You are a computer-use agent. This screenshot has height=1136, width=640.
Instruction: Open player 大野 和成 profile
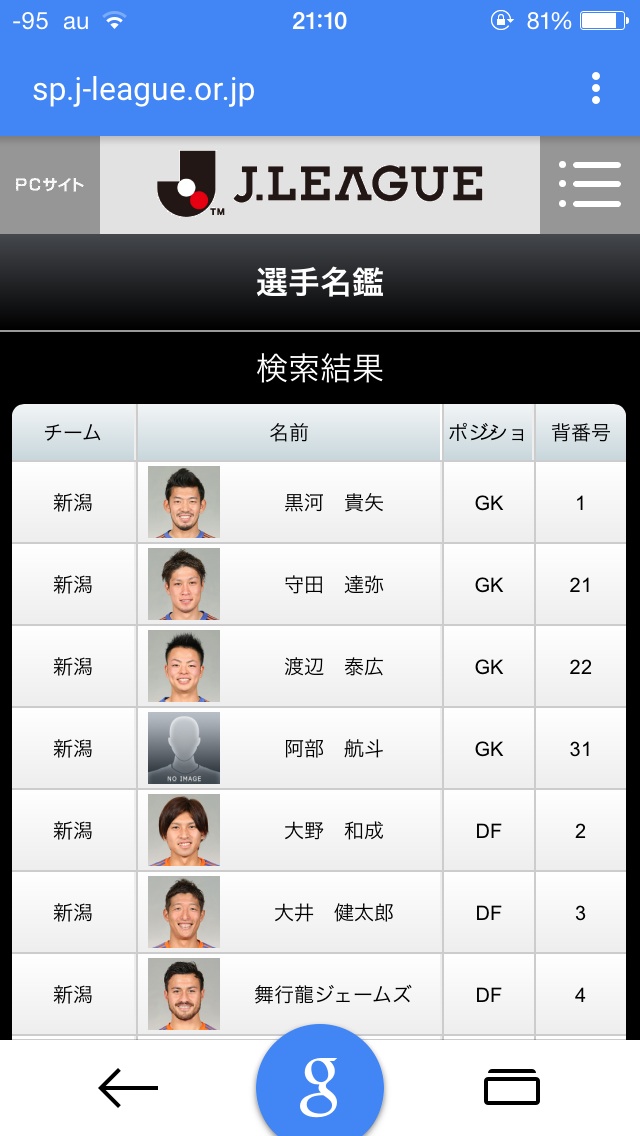coord(333,831)
